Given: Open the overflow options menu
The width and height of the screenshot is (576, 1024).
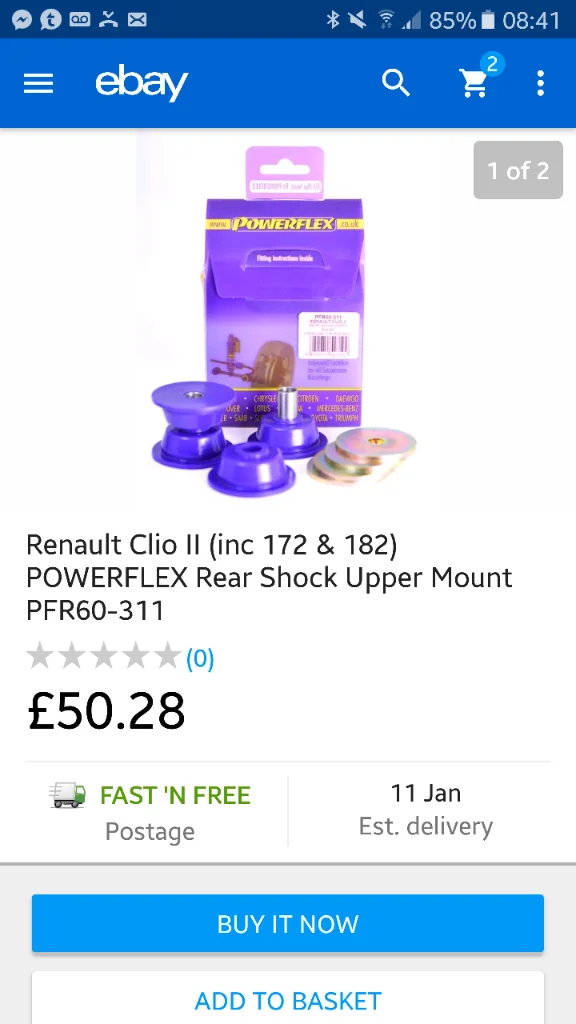Looking at the screenshot, I should pyautogui.click(x=540, y=84).
